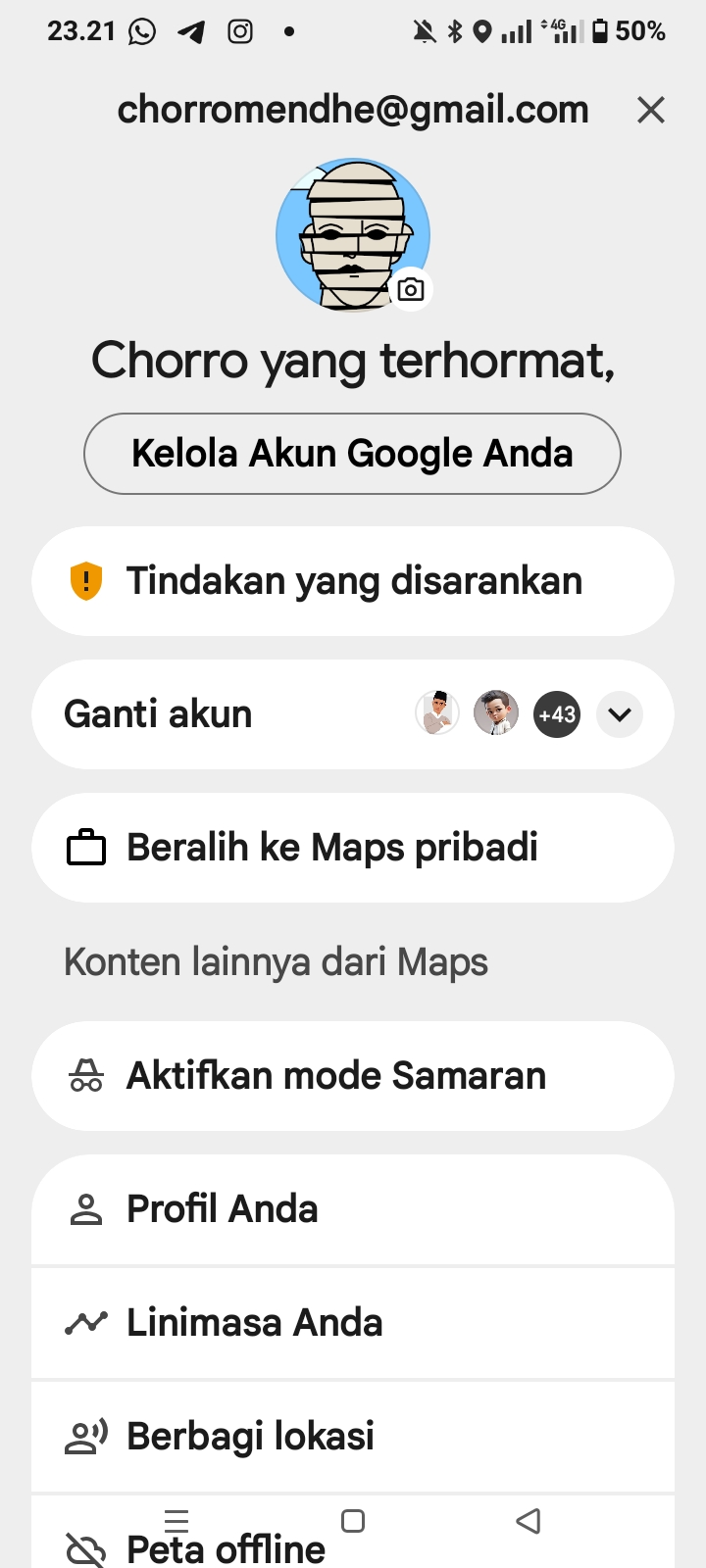Viewport: 706px width, 1568px height.
Task: Open Tindakan yang disarankan
Action: (352, 581)
